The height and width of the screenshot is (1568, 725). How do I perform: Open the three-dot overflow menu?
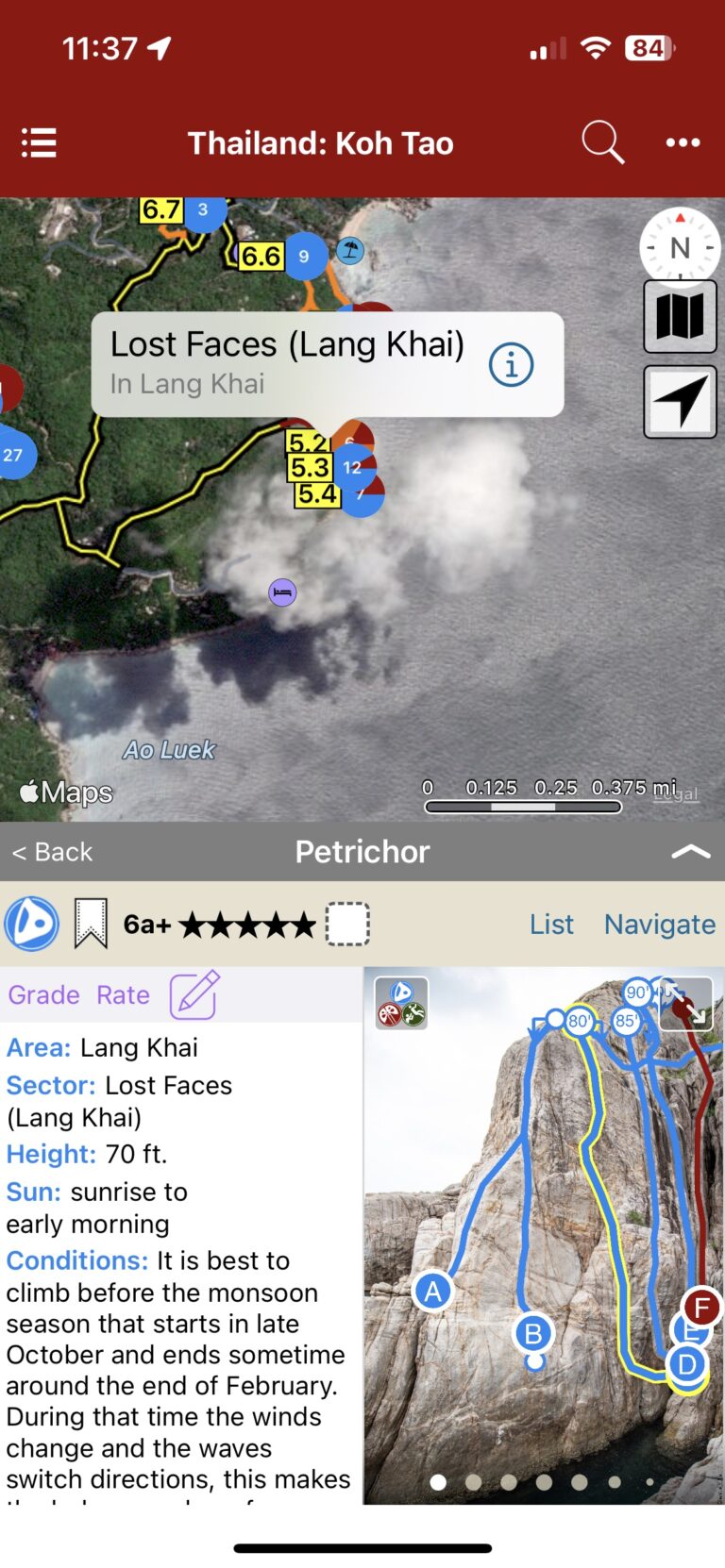[683, 143]
